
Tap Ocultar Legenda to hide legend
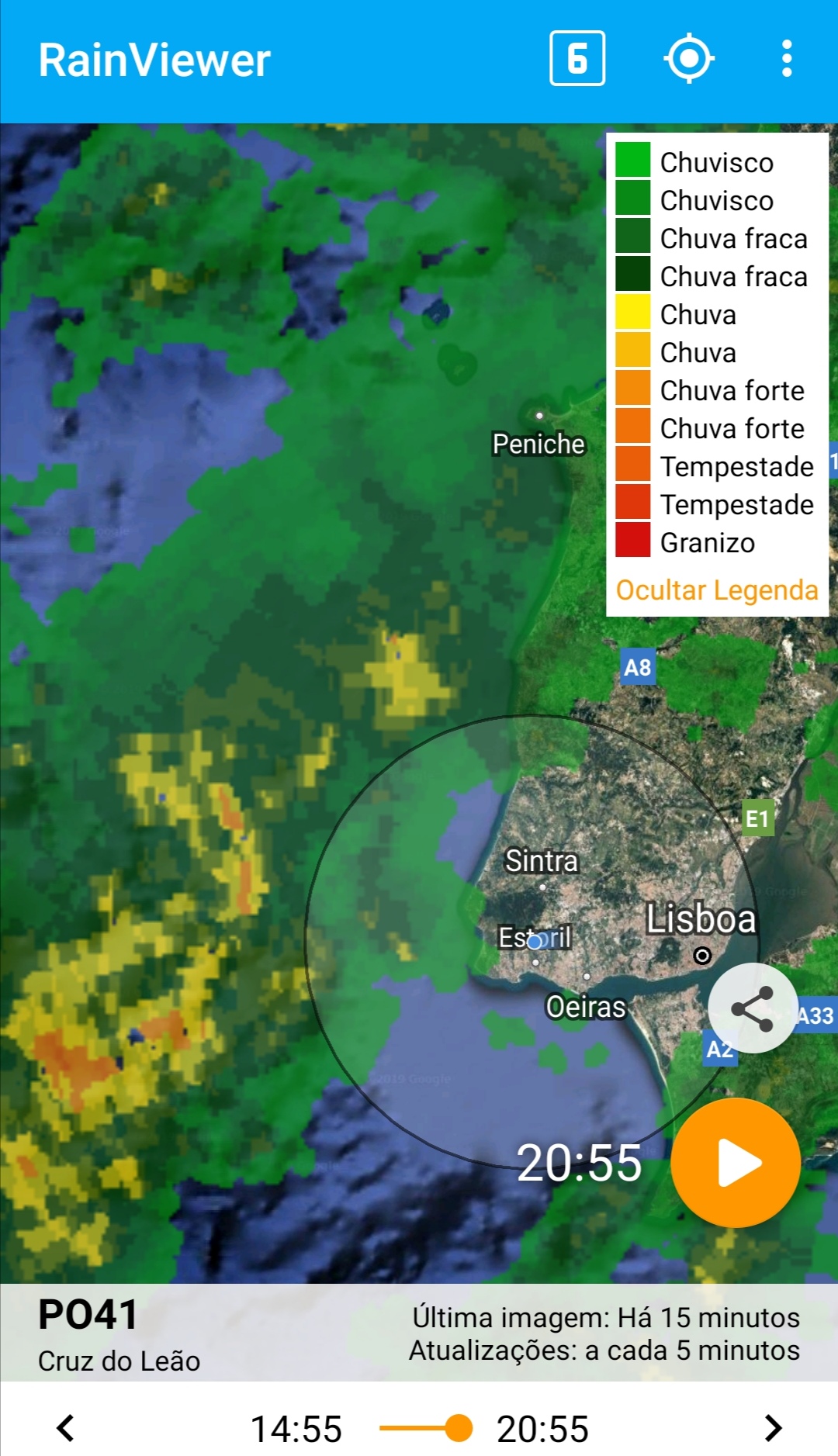(x=716, y=590)
